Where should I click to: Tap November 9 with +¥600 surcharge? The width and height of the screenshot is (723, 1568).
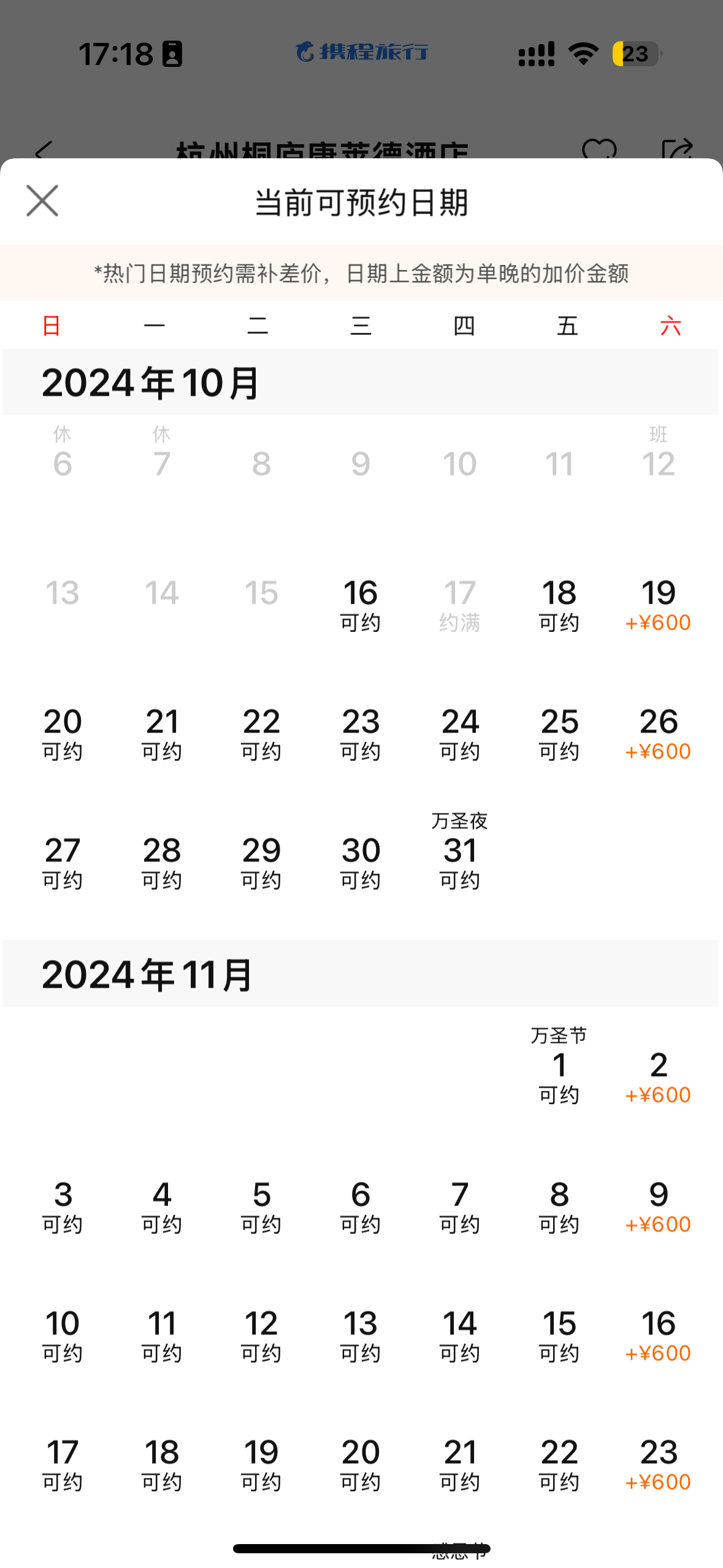click(x=658, y=1207)
